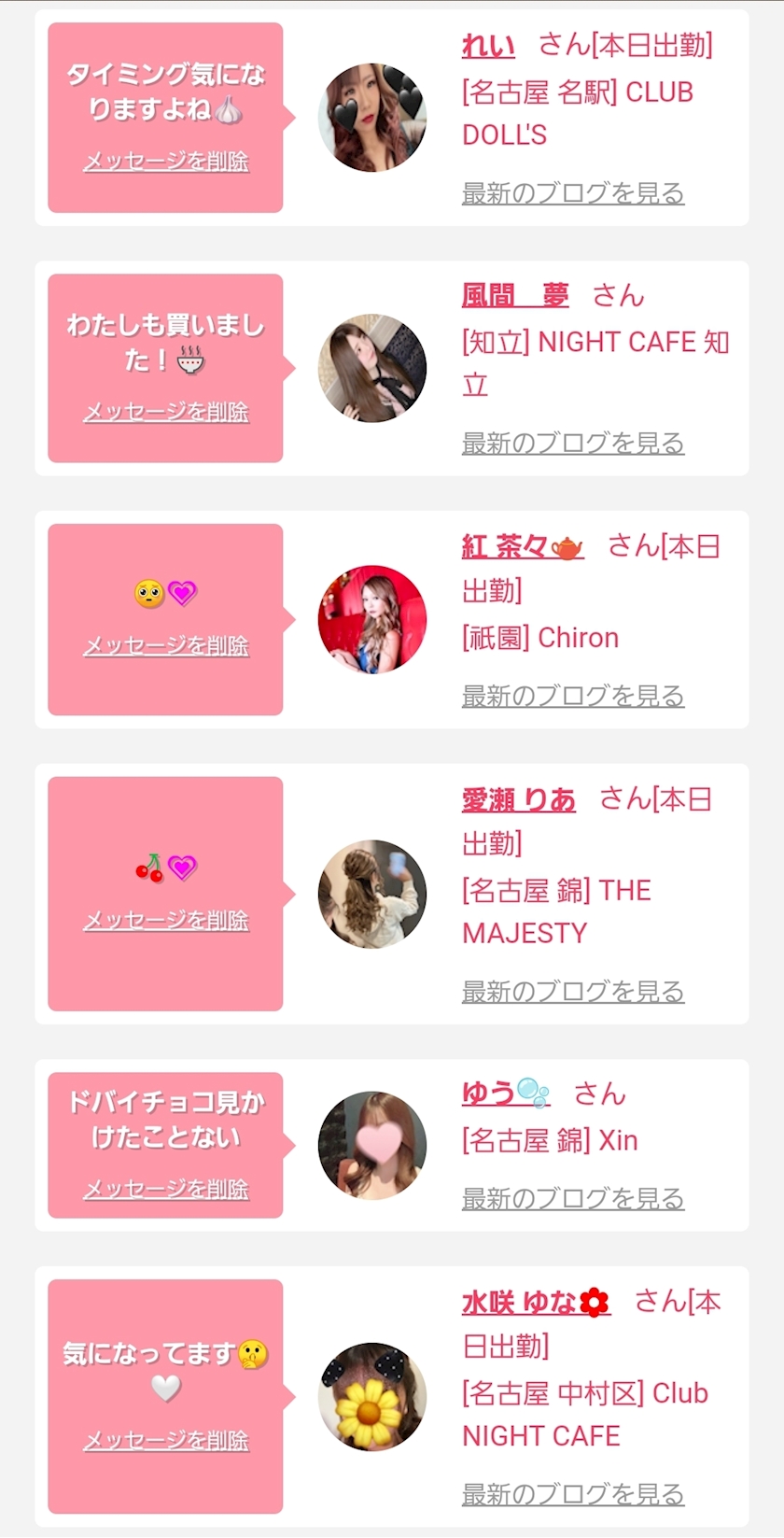Tap 紅 茶々's profile photo

tap(372, 619)
